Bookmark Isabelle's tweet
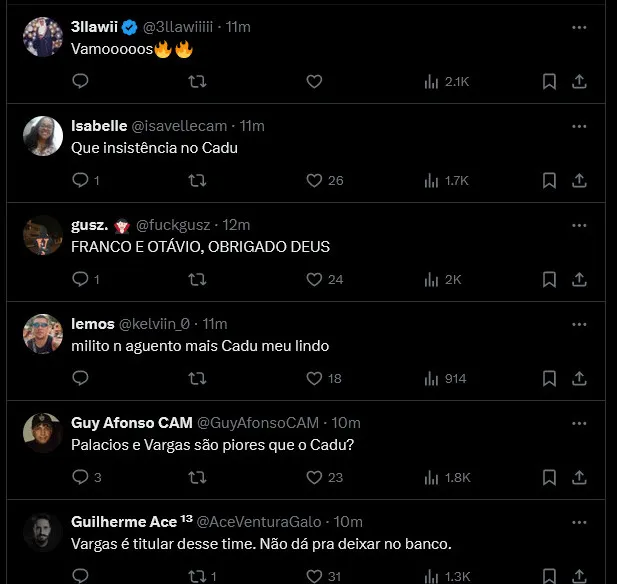The image size is (617, 584). tap(549, 180)
